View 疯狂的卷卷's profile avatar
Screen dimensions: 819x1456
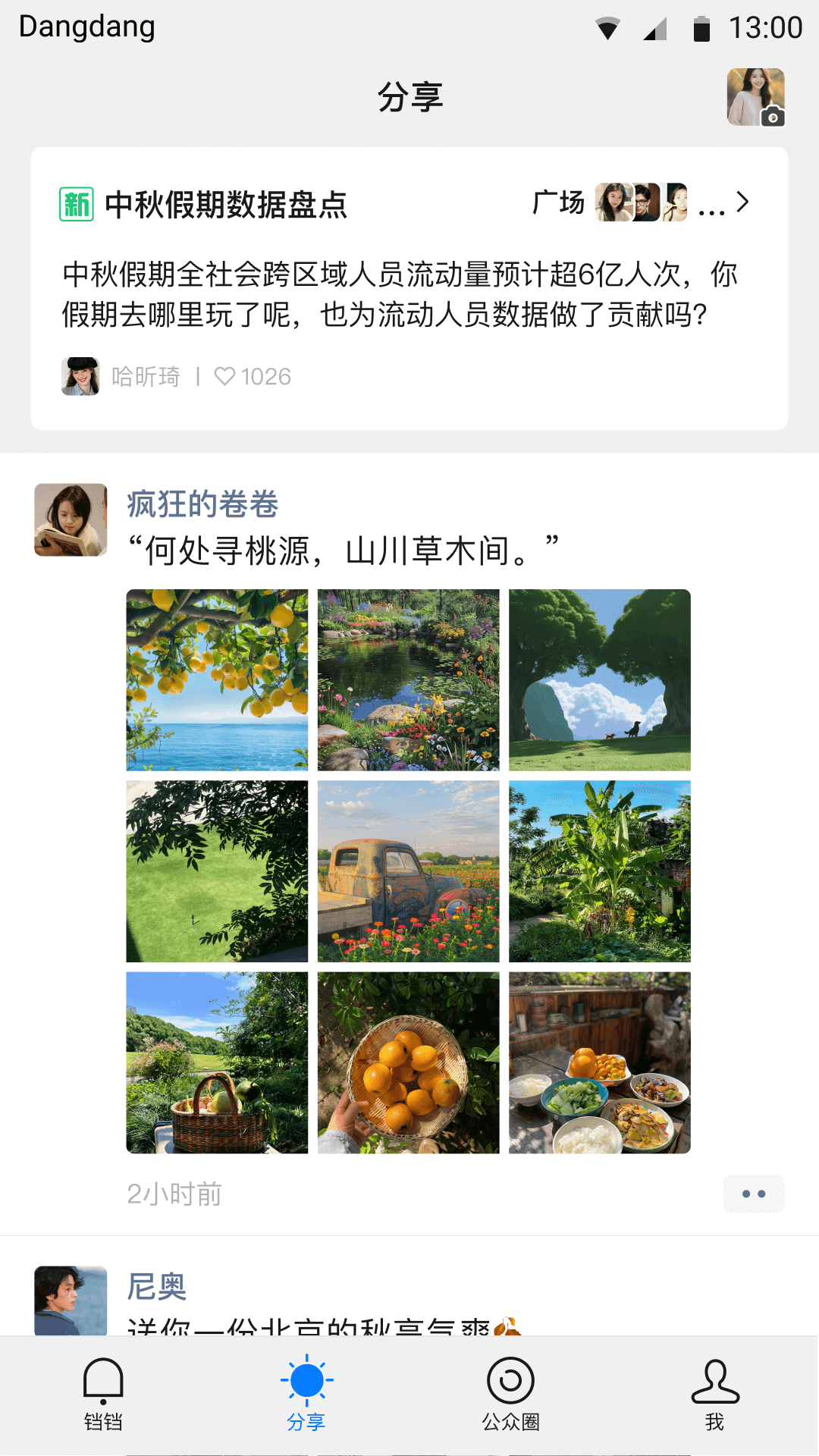71,520
